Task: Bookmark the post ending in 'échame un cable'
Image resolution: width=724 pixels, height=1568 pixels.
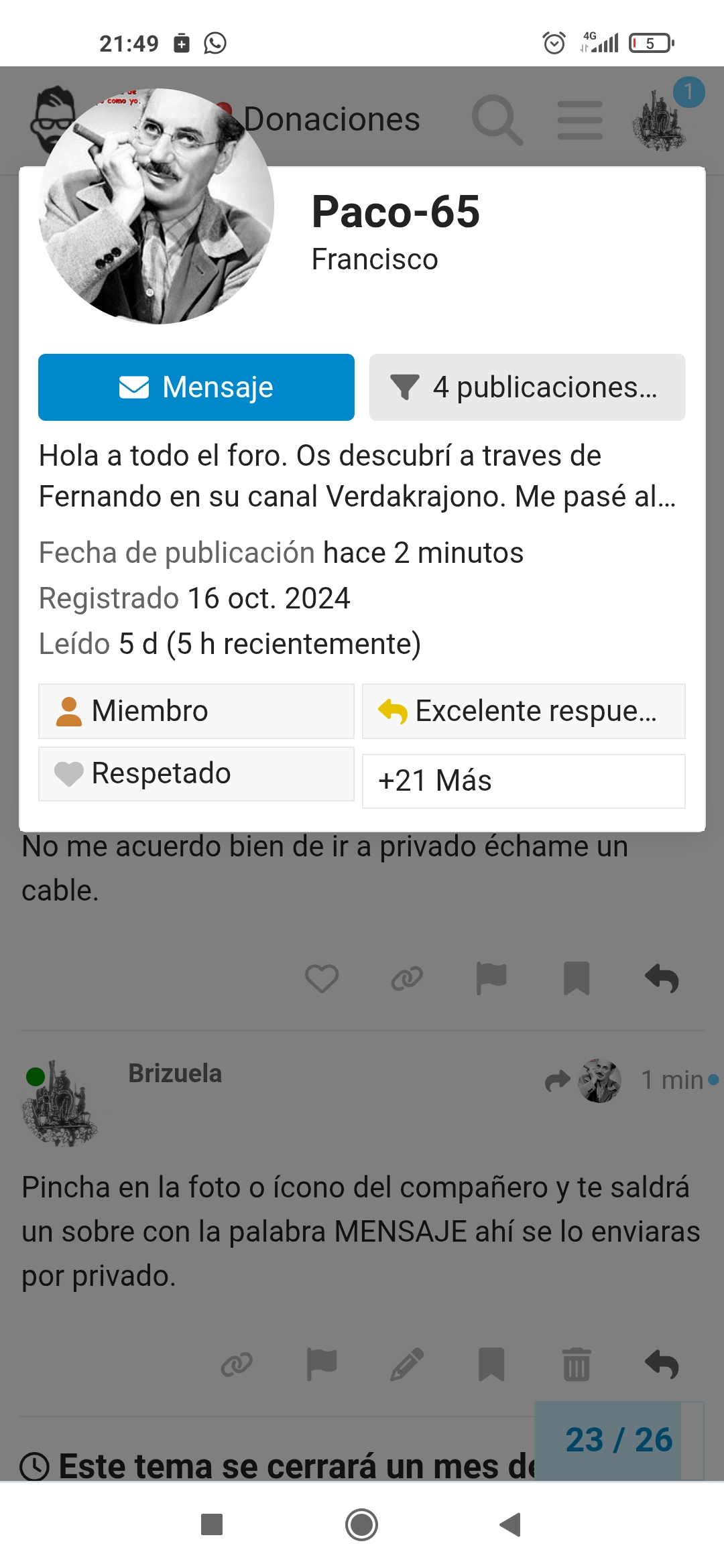Action: [577, 979]
